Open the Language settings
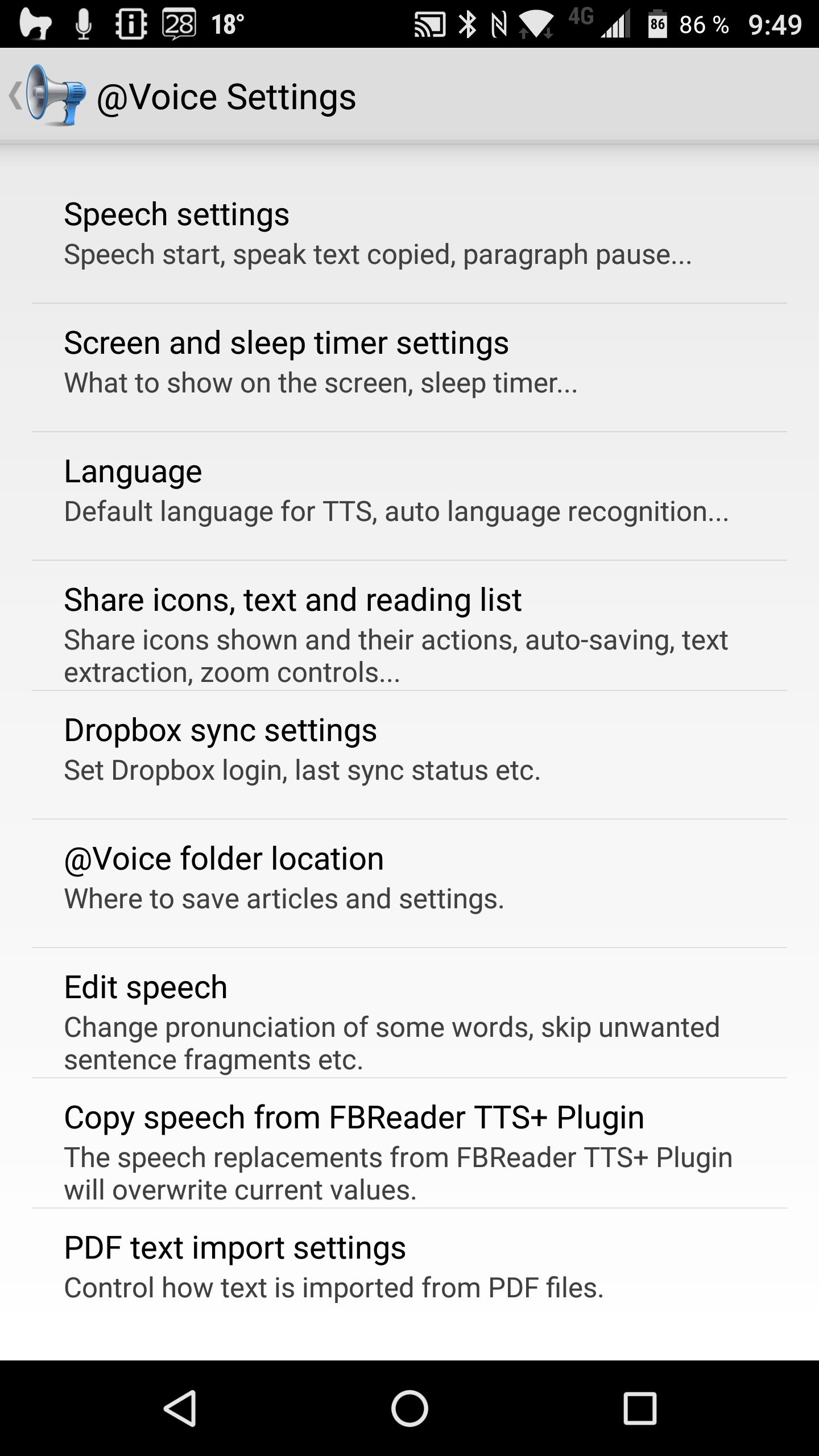Image resolution: width=819 pixels, height=1456 pixels. [409, 496]
